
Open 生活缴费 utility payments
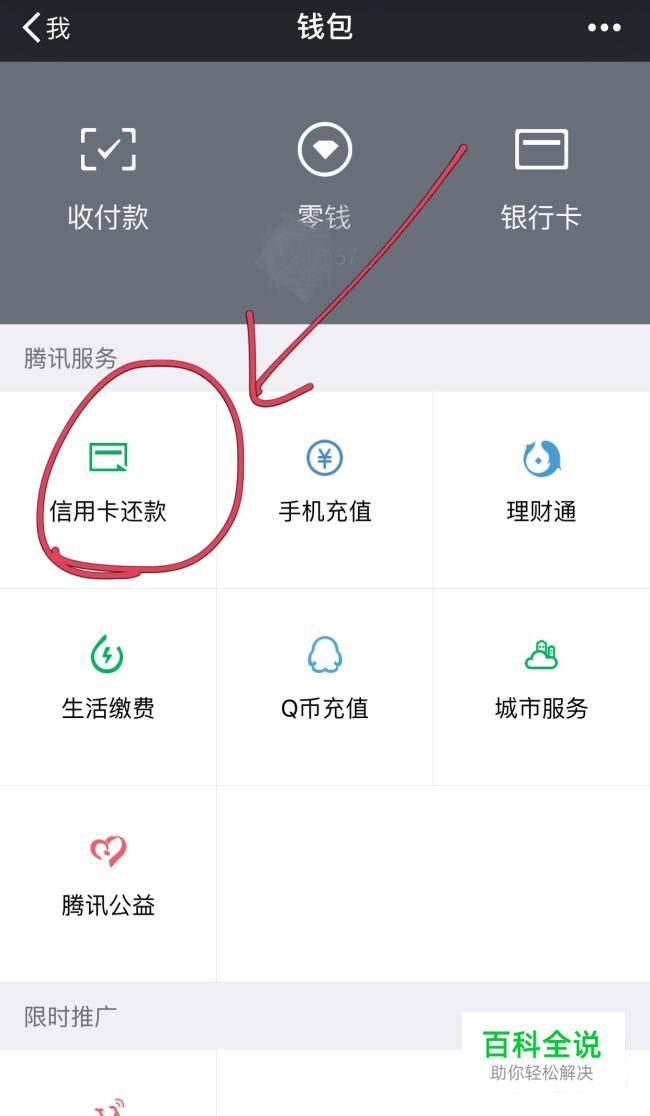[x=108, y=687]
